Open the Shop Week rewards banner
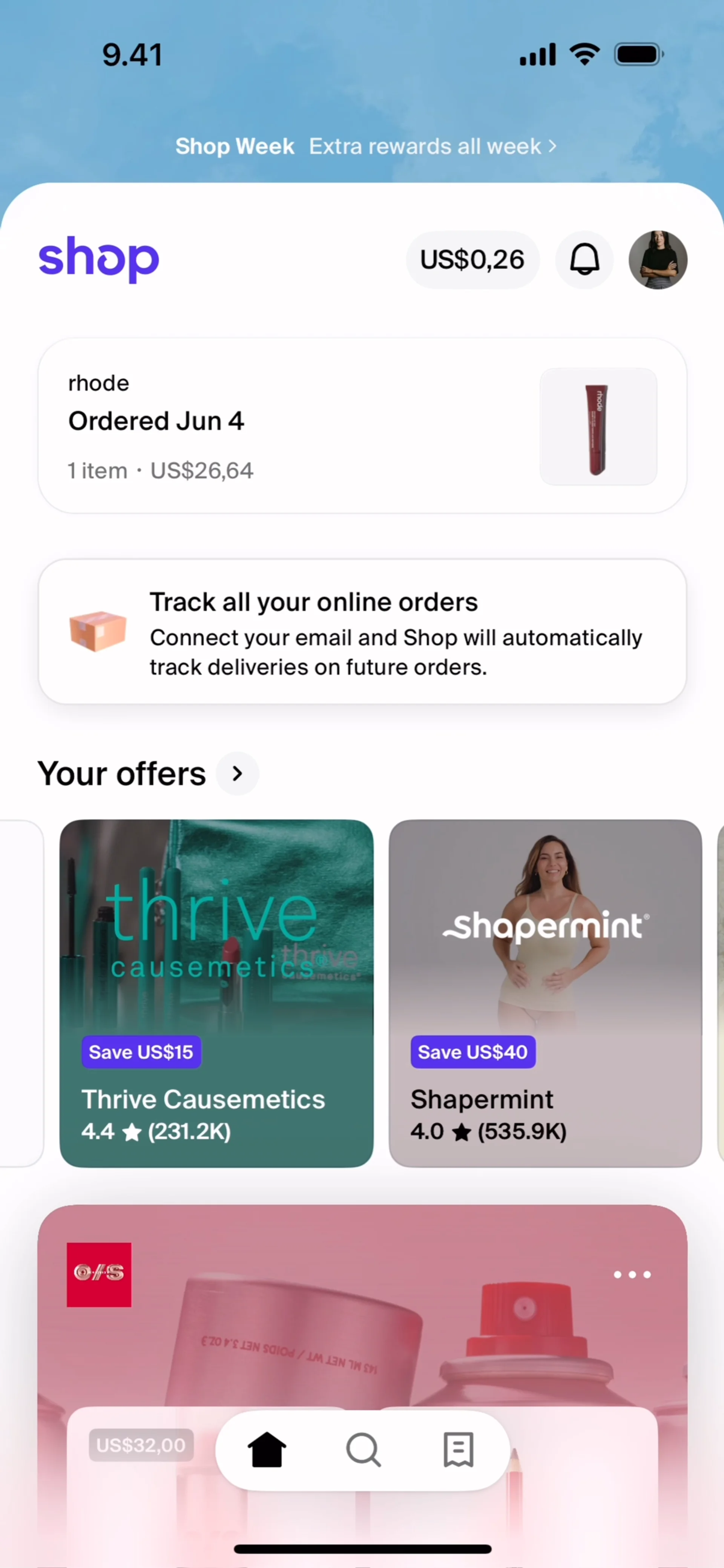Image resolution: width=724 pixels, height=1568 pixels. tap(365, 146)
